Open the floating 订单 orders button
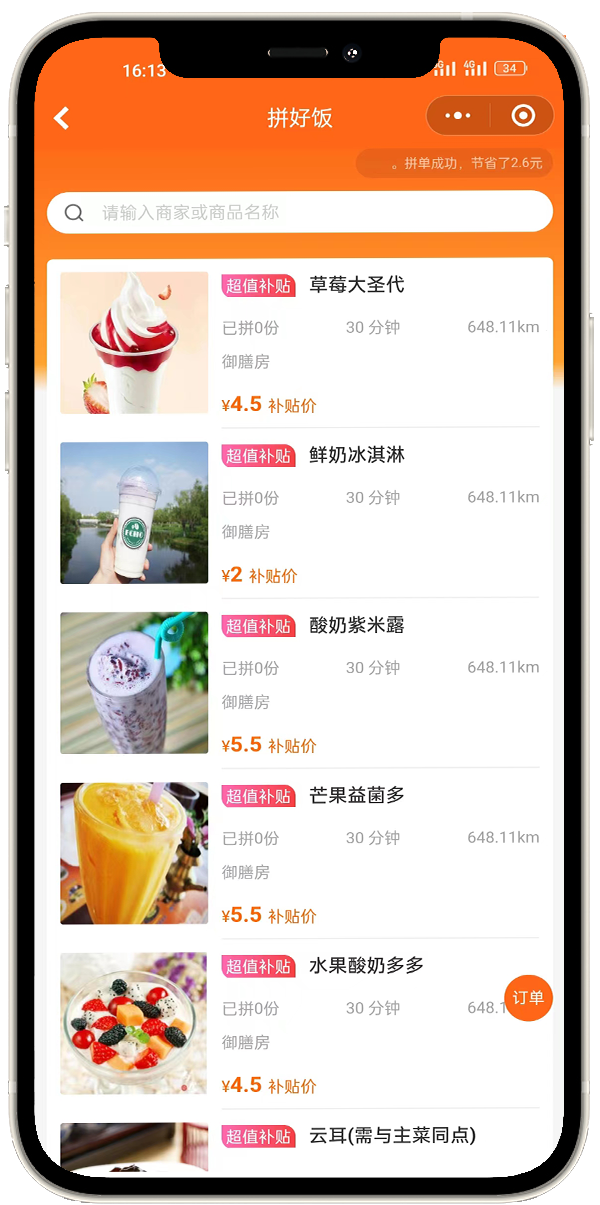 pos(528,997)
